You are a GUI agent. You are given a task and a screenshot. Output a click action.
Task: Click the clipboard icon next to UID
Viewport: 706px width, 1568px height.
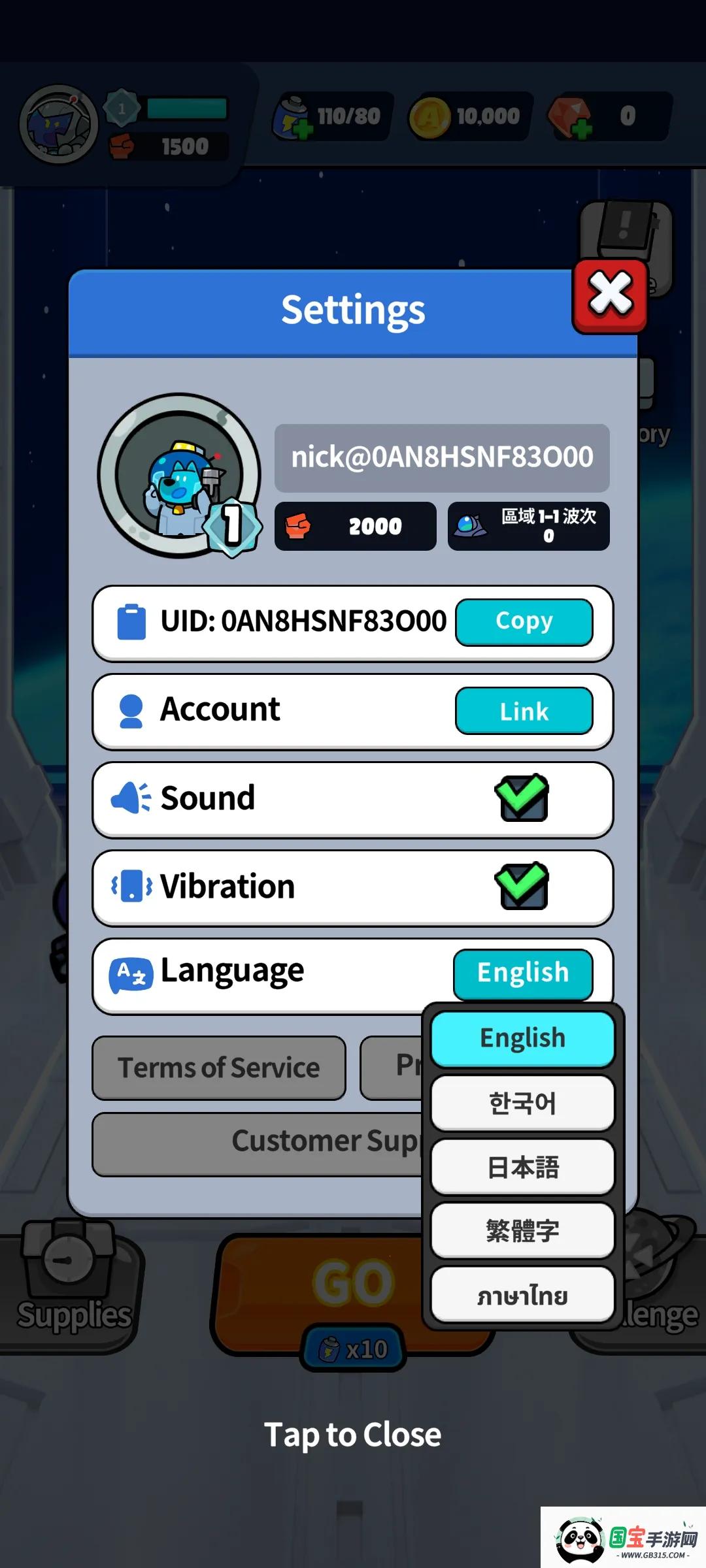tap(133, 621)
